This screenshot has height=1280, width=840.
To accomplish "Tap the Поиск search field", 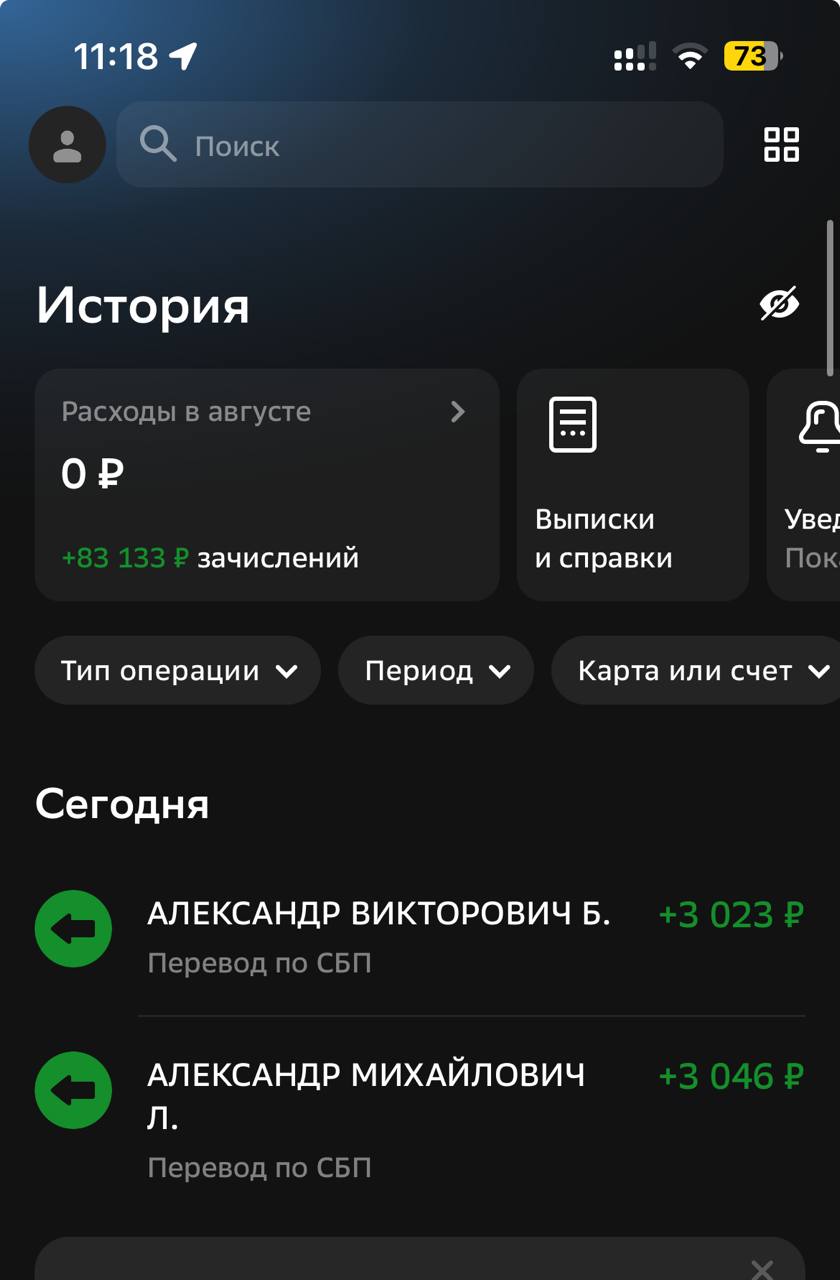I will (x=420, y=145).
